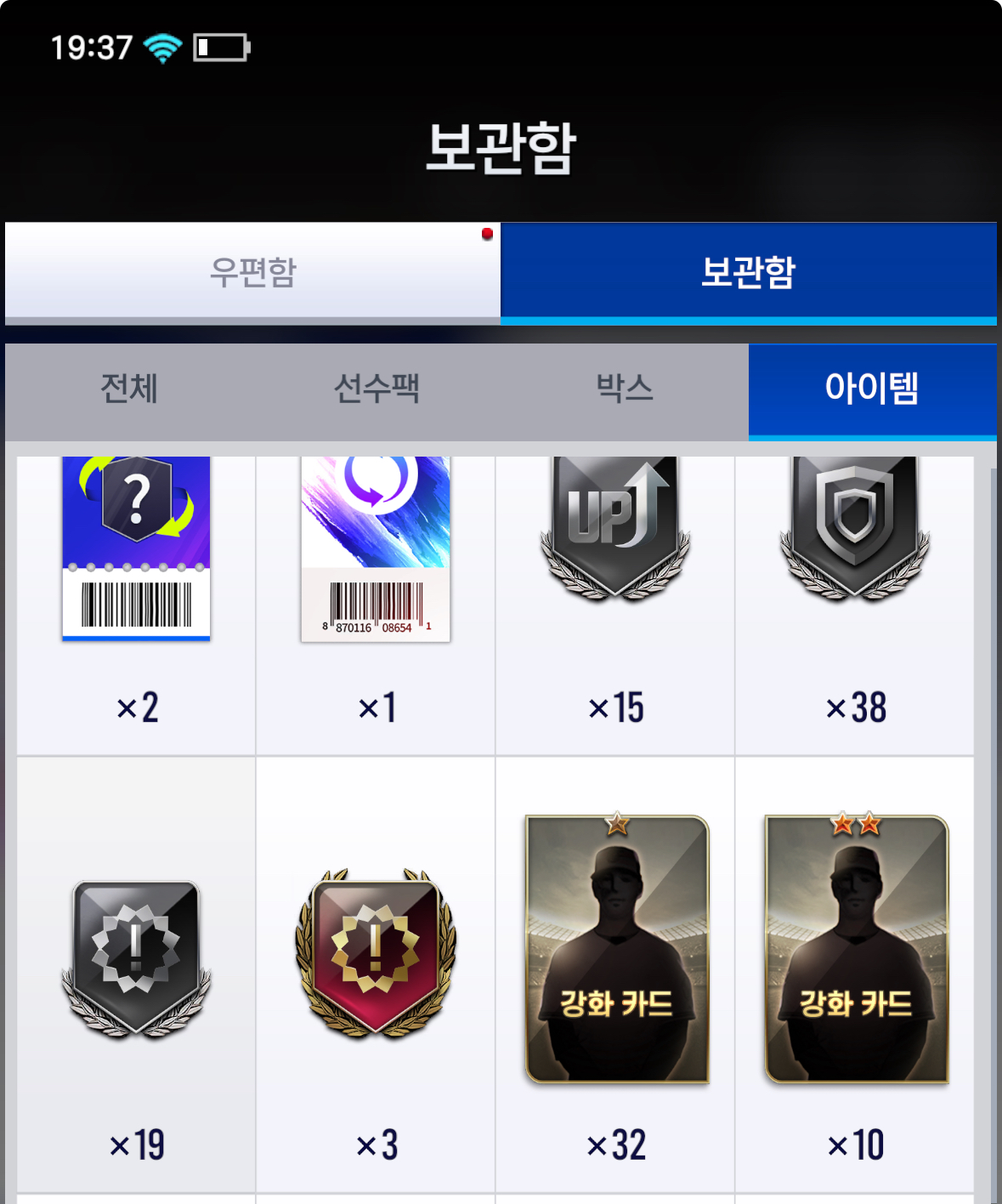Switch to the 우편함 tab
The width and height of the screenshot is (1002, 1204).
pos(252,272)
